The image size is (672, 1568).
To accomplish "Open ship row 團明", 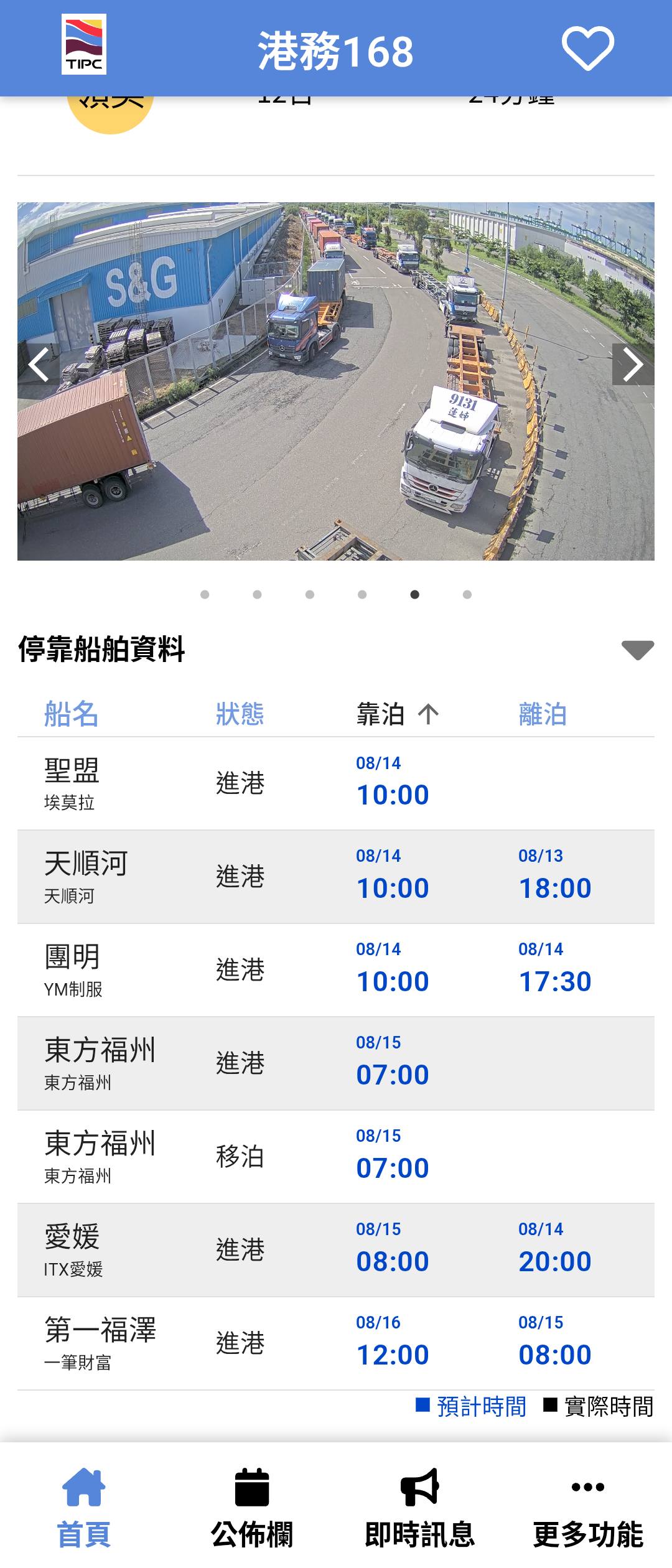I will pos(336,970).
